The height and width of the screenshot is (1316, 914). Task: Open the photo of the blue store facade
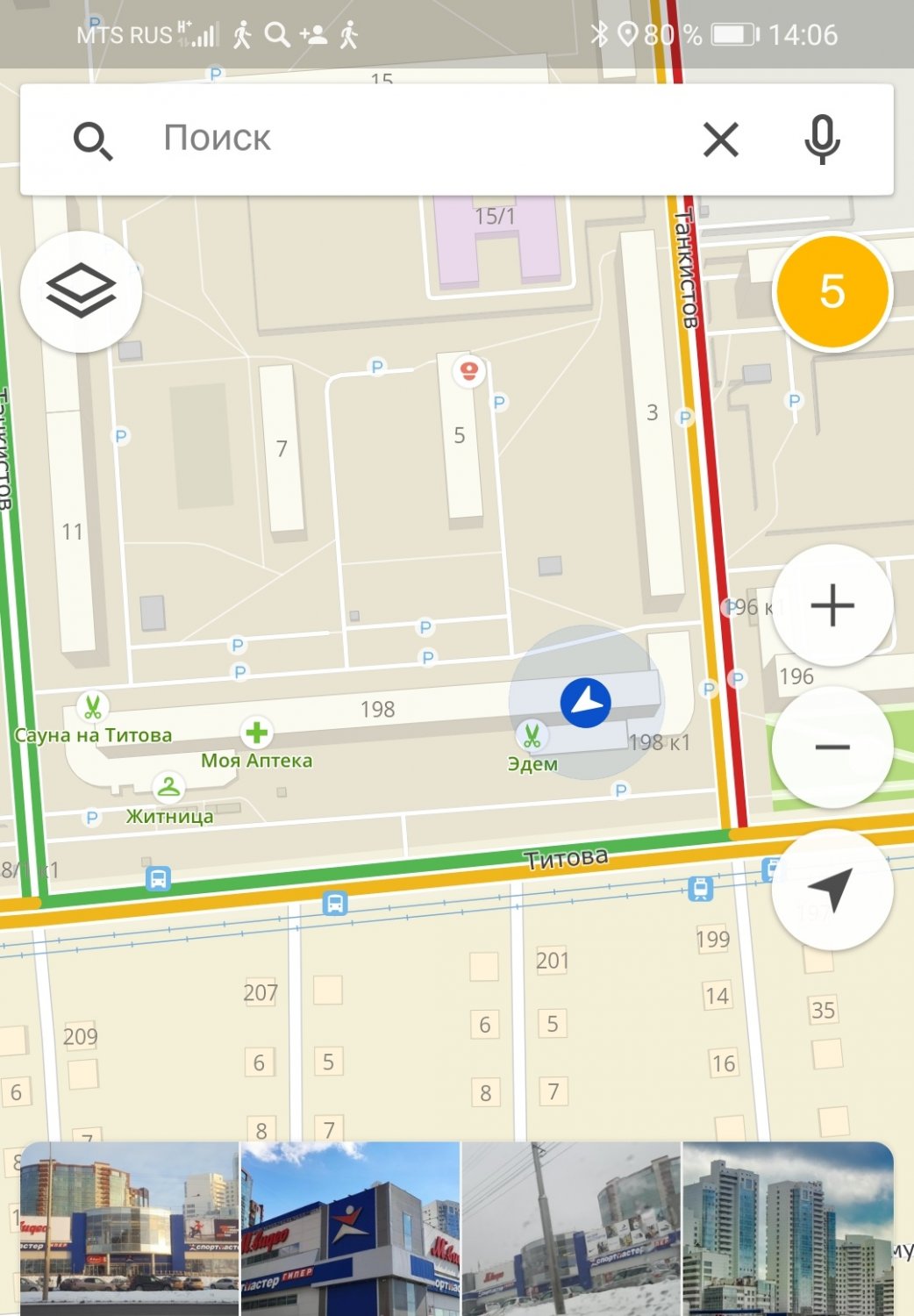point(350,1227)
